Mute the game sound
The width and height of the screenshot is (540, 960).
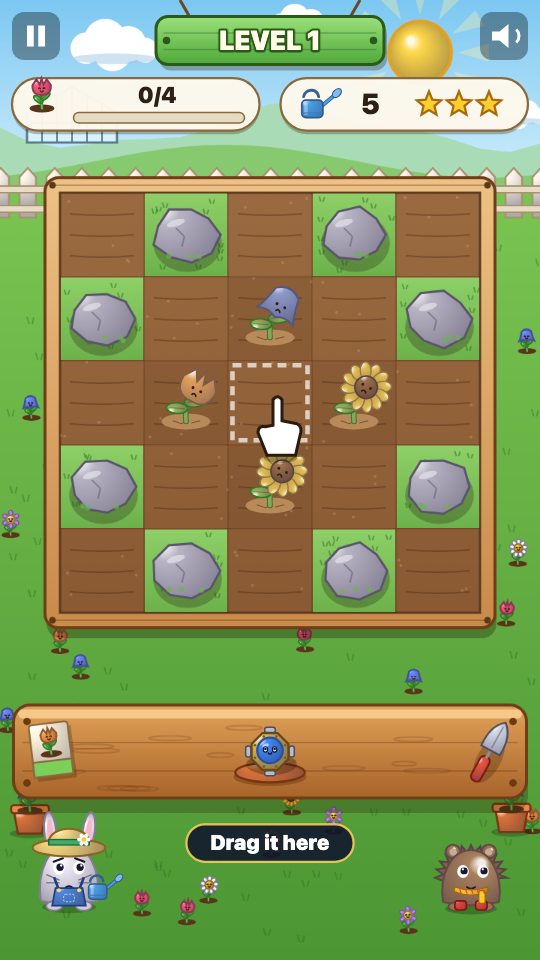click(x=503, y=36)
